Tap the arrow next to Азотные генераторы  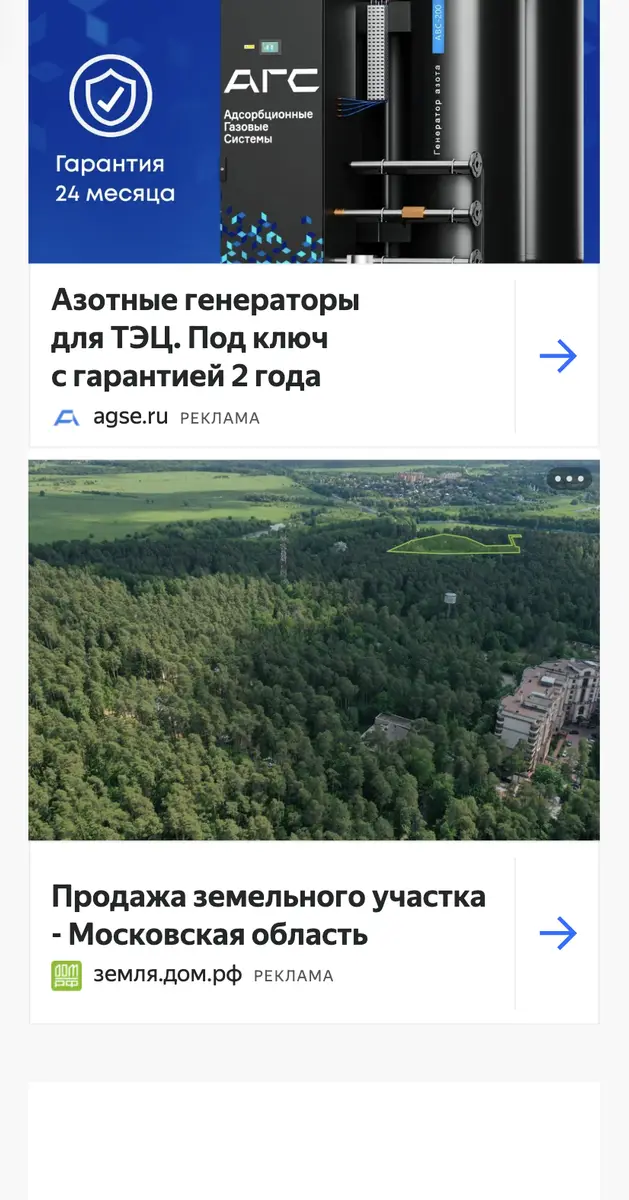click(x=558, y=356)
